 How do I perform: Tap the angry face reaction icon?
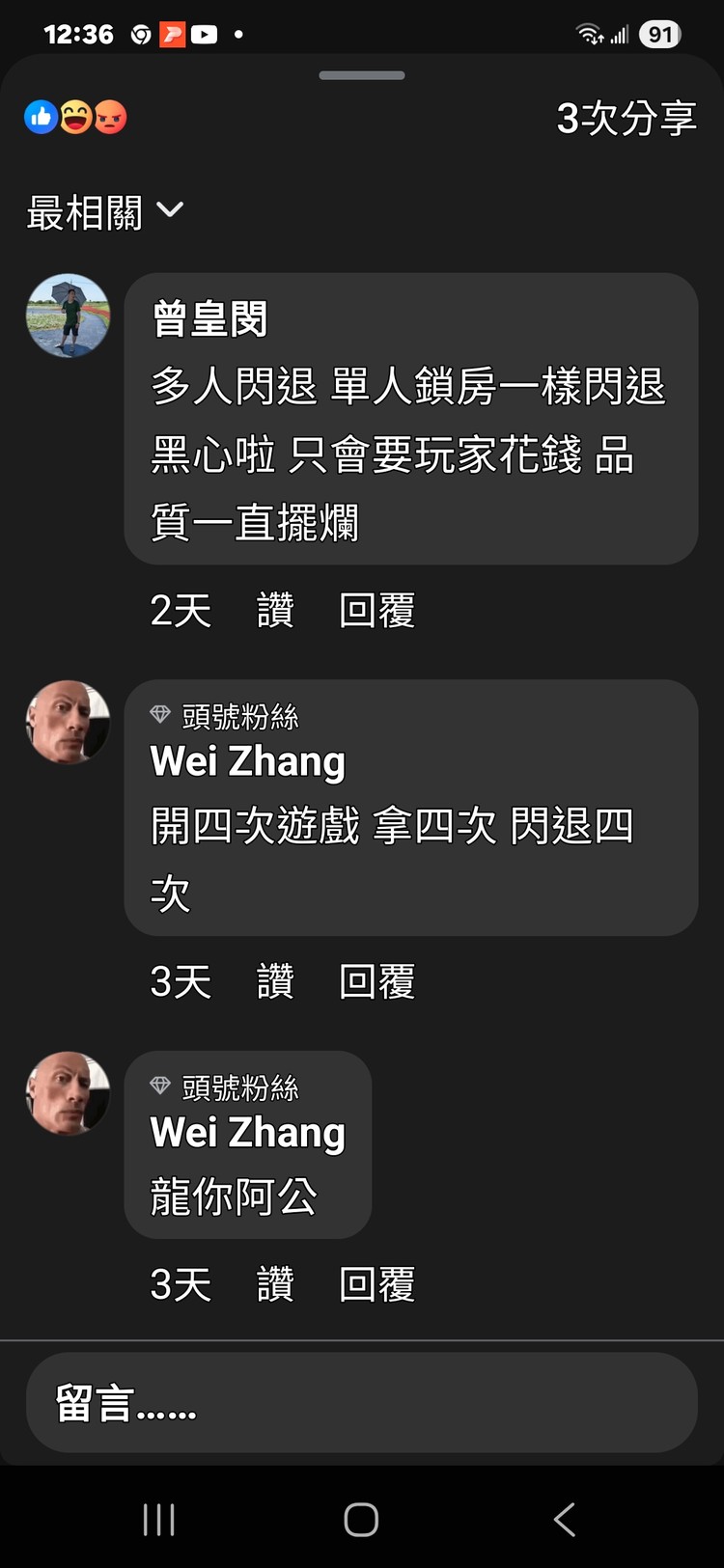[110, 117]
